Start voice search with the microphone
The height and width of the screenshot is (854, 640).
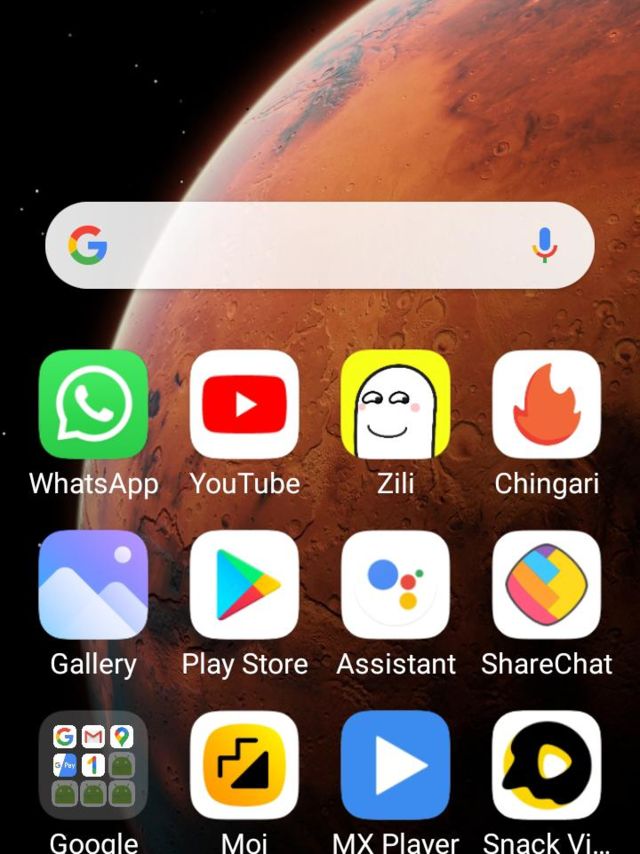pyautogui.click(x=544, y=245)
